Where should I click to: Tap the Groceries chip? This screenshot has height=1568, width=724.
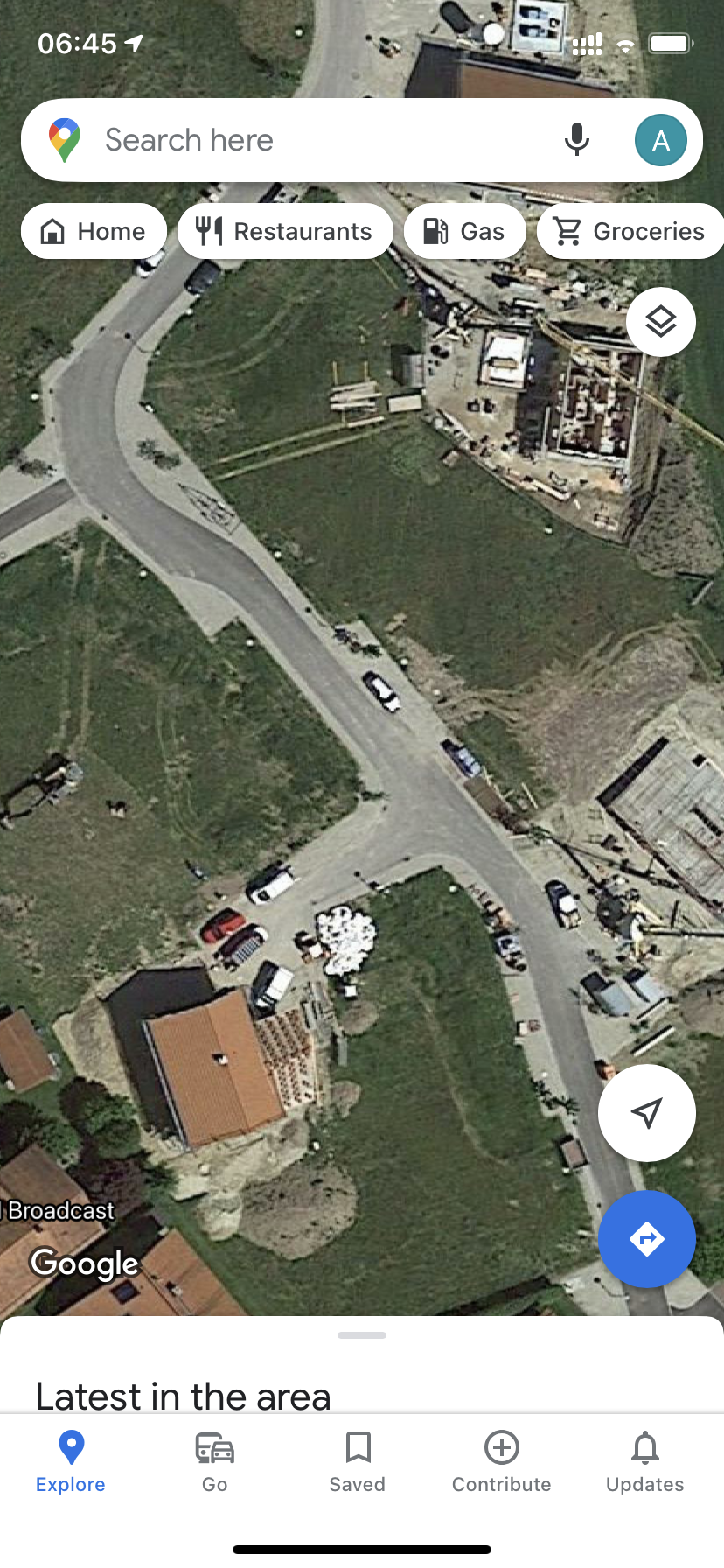630,231
